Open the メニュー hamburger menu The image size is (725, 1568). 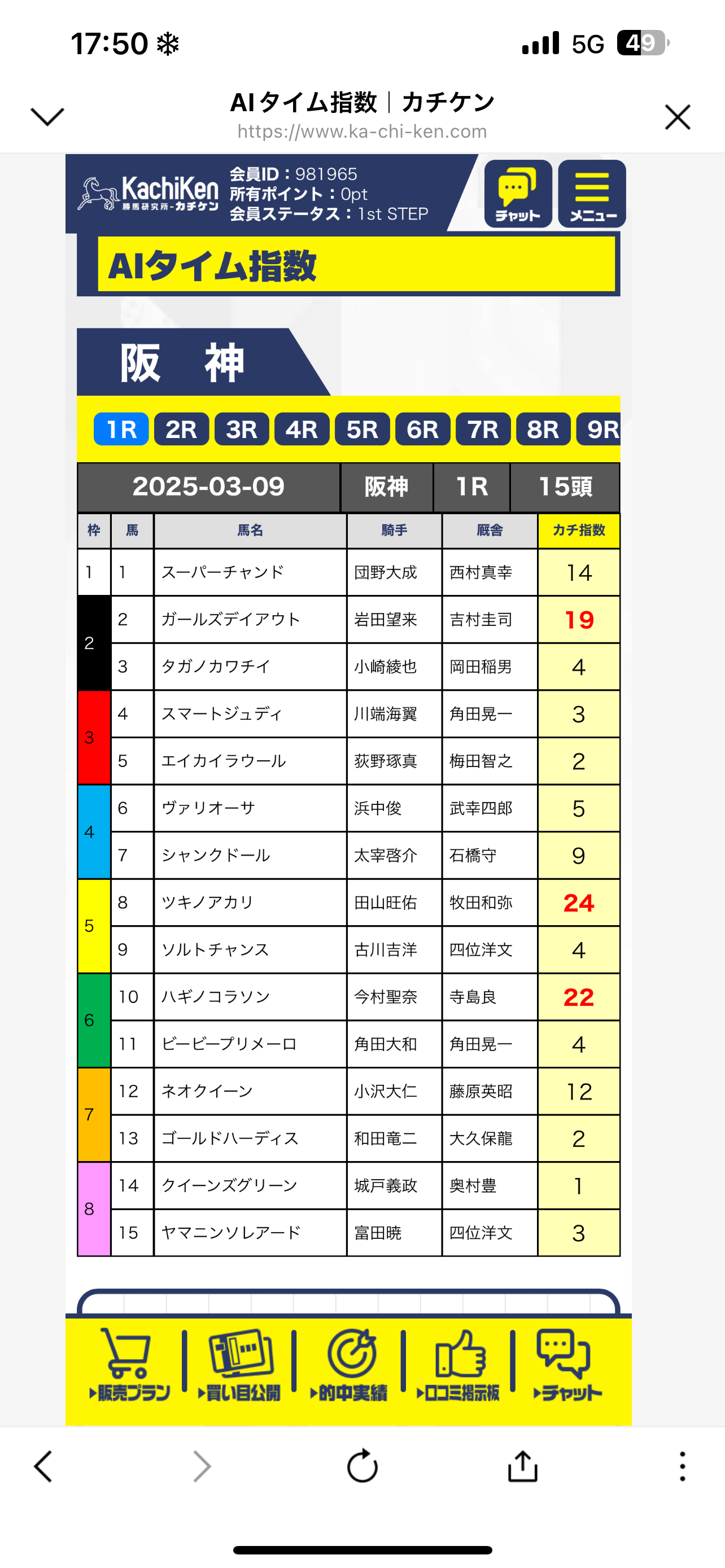[x=592, y=194]
